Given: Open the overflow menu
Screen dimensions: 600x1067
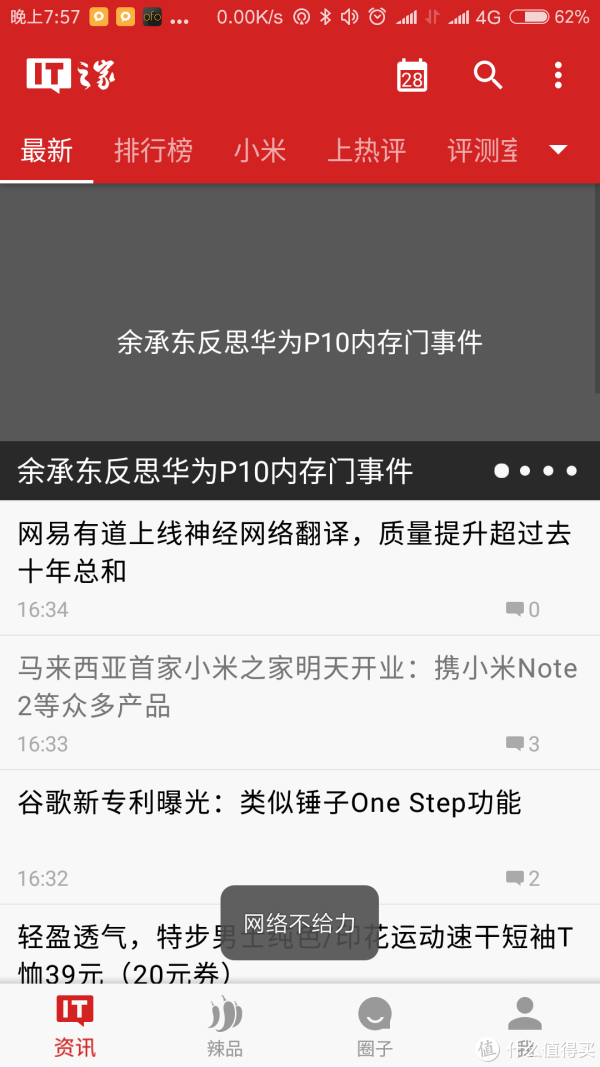Looking at the screenshot, I should pos(558,76).
